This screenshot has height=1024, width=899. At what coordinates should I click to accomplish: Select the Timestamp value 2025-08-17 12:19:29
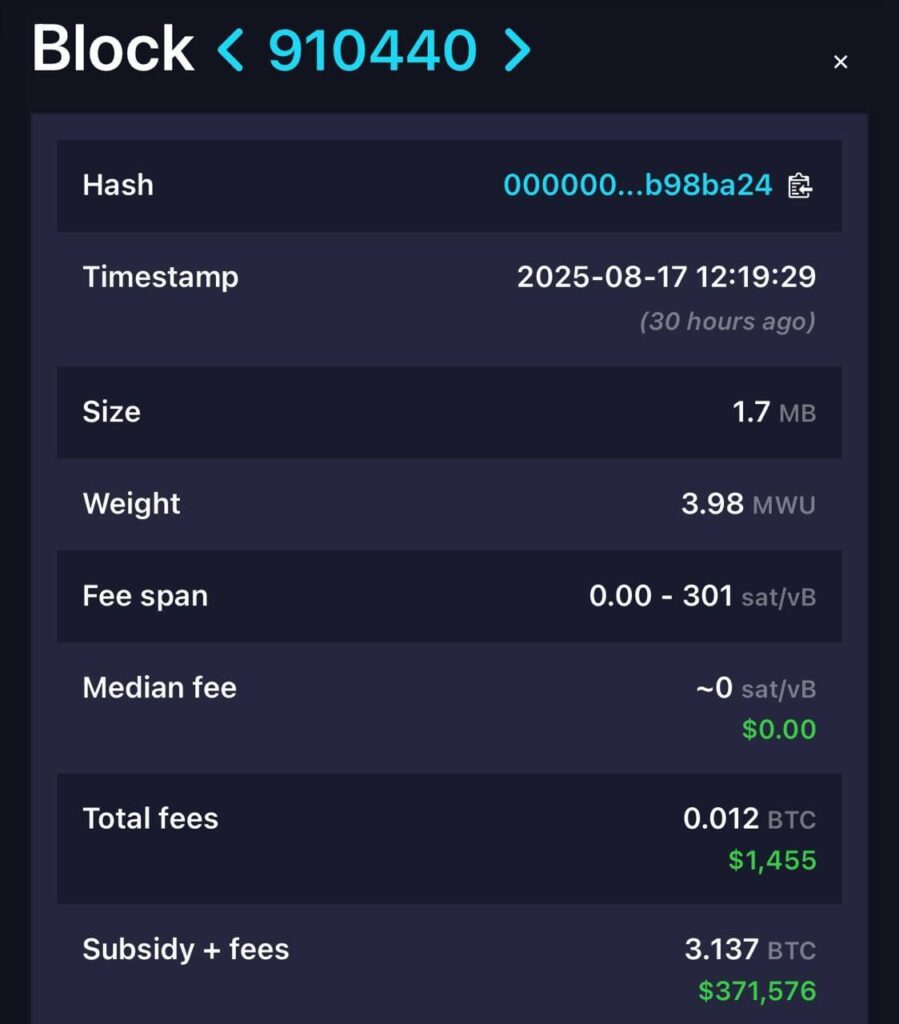coord(667,277)
